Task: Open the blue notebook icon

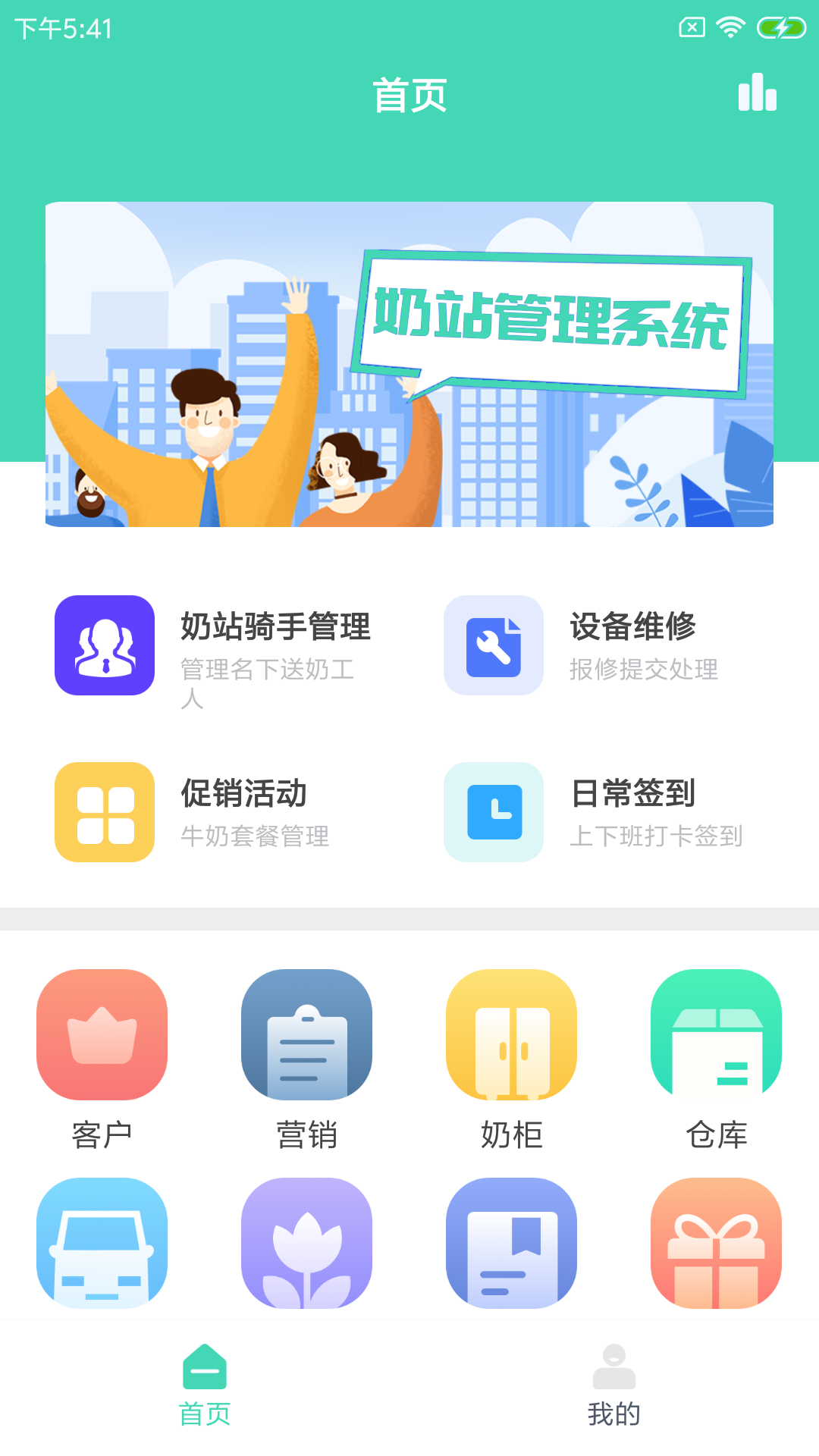Action: coord(512,1244)
